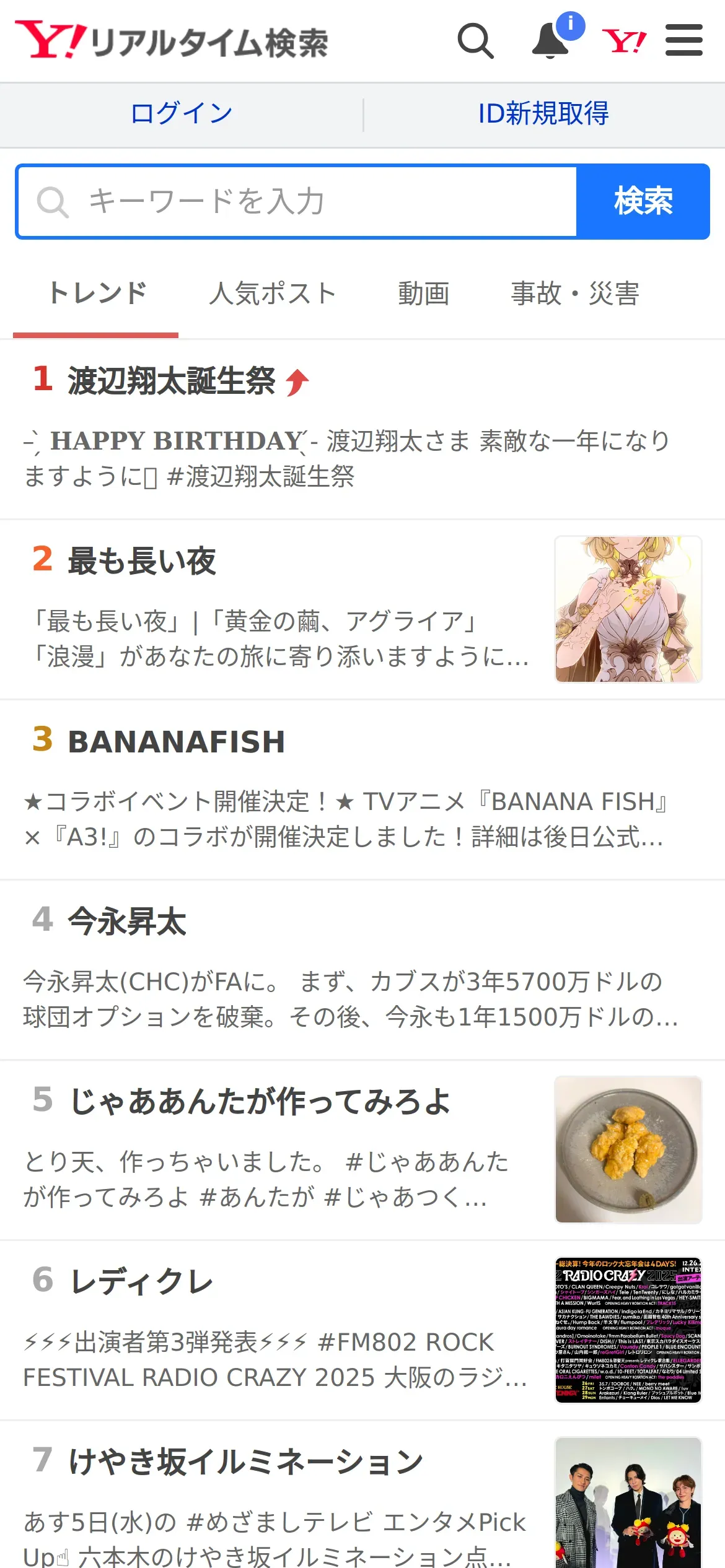Open trend 渡辺翔太誕生祭
This screenshot has width=725, height=1568.
[172, 380]
